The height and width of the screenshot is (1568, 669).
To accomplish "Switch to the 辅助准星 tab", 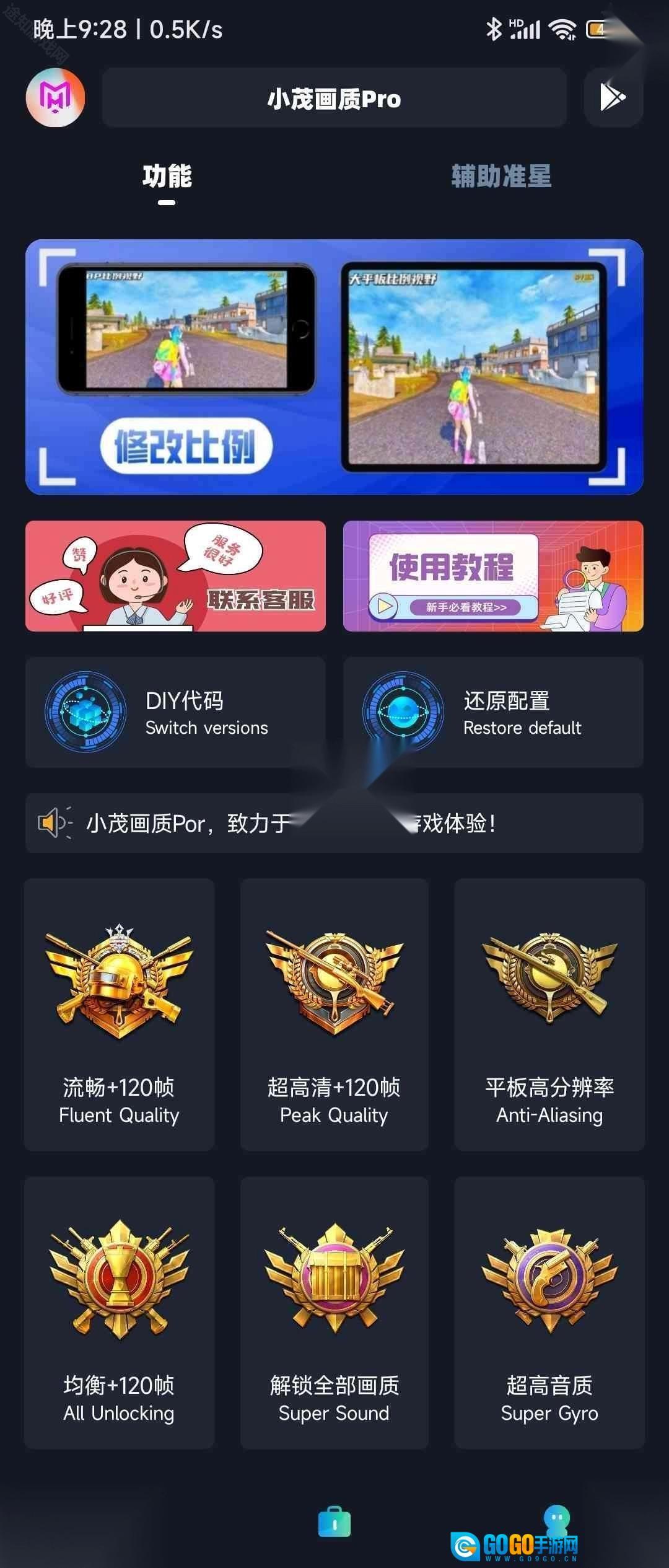I will [501, 177].
